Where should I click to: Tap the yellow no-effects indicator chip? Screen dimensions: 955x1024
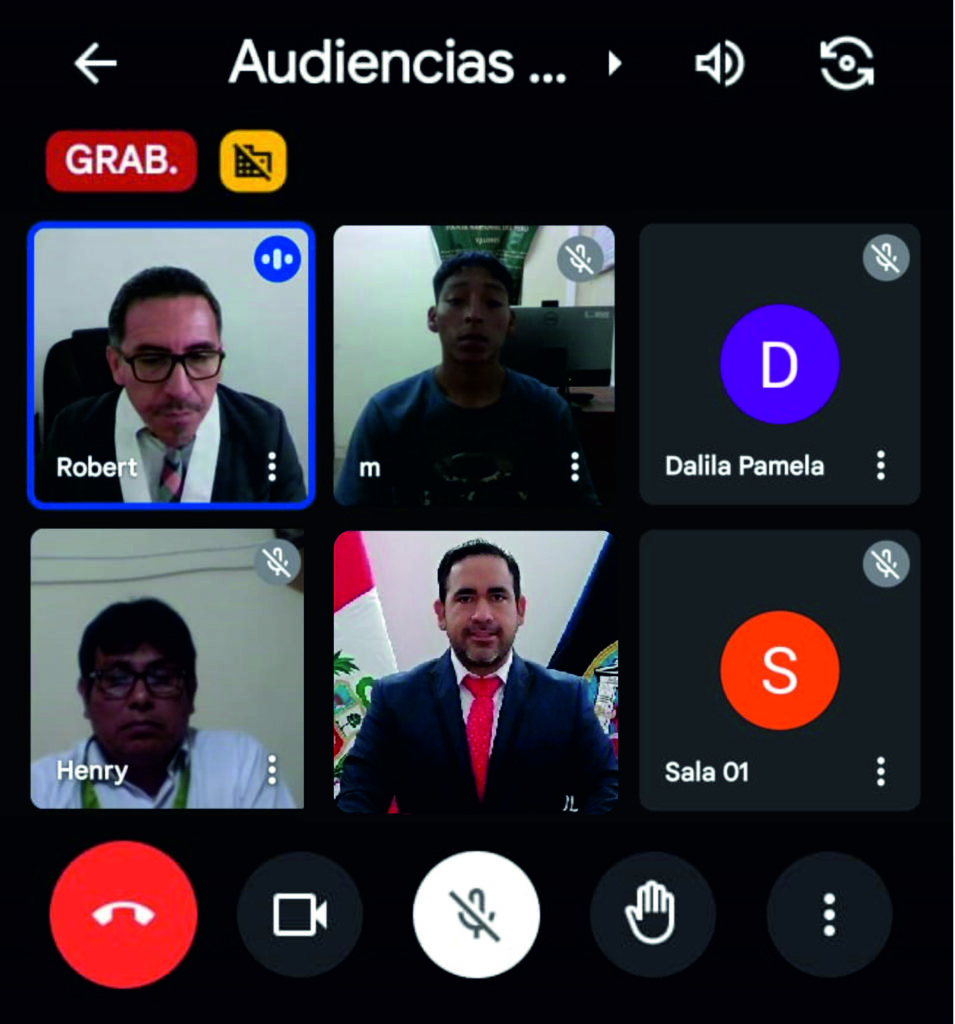point(253,161)
